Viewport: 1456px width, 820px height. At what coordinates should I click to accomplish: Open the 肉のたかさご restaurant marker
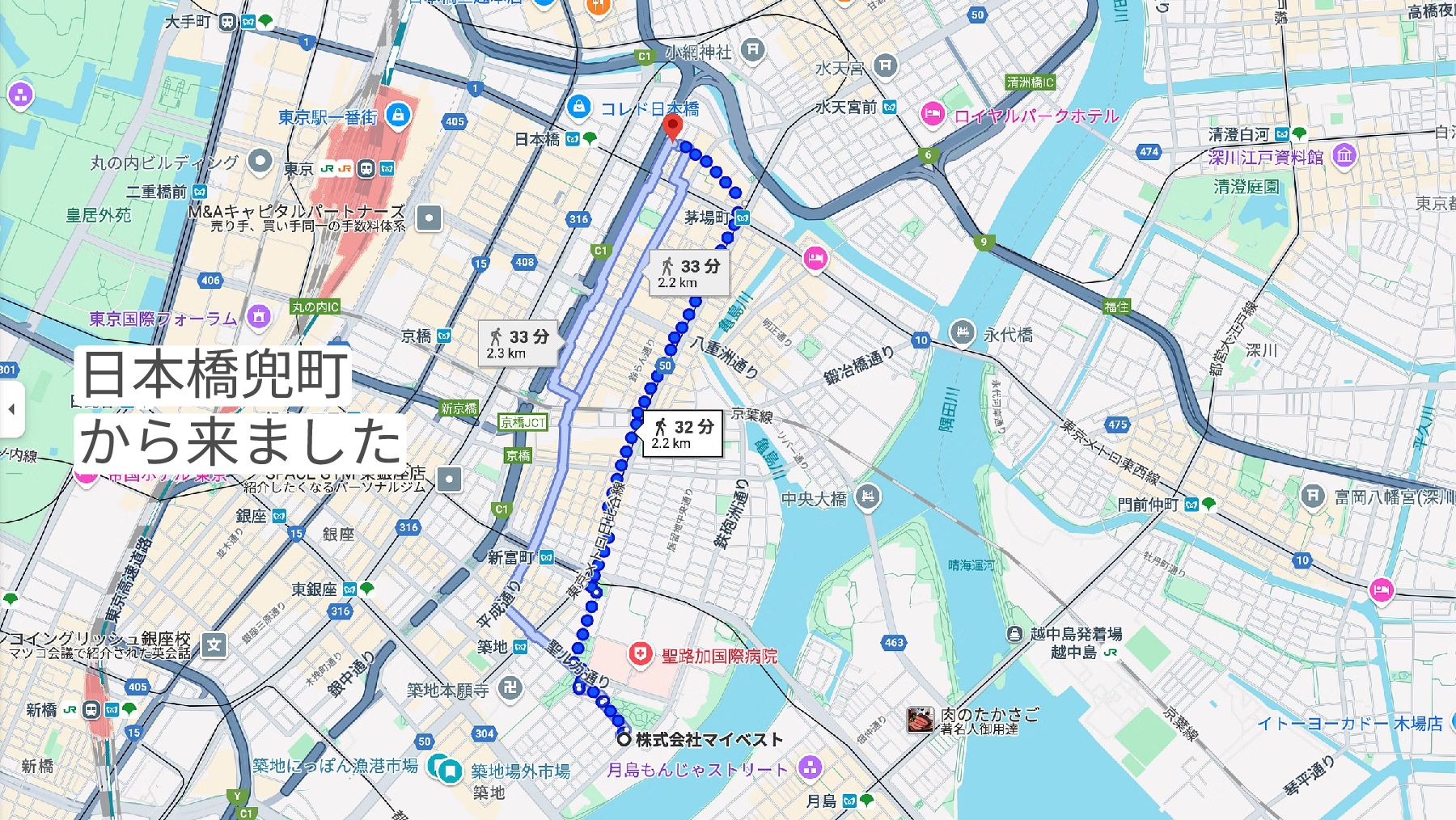click(x=920, y=719)
